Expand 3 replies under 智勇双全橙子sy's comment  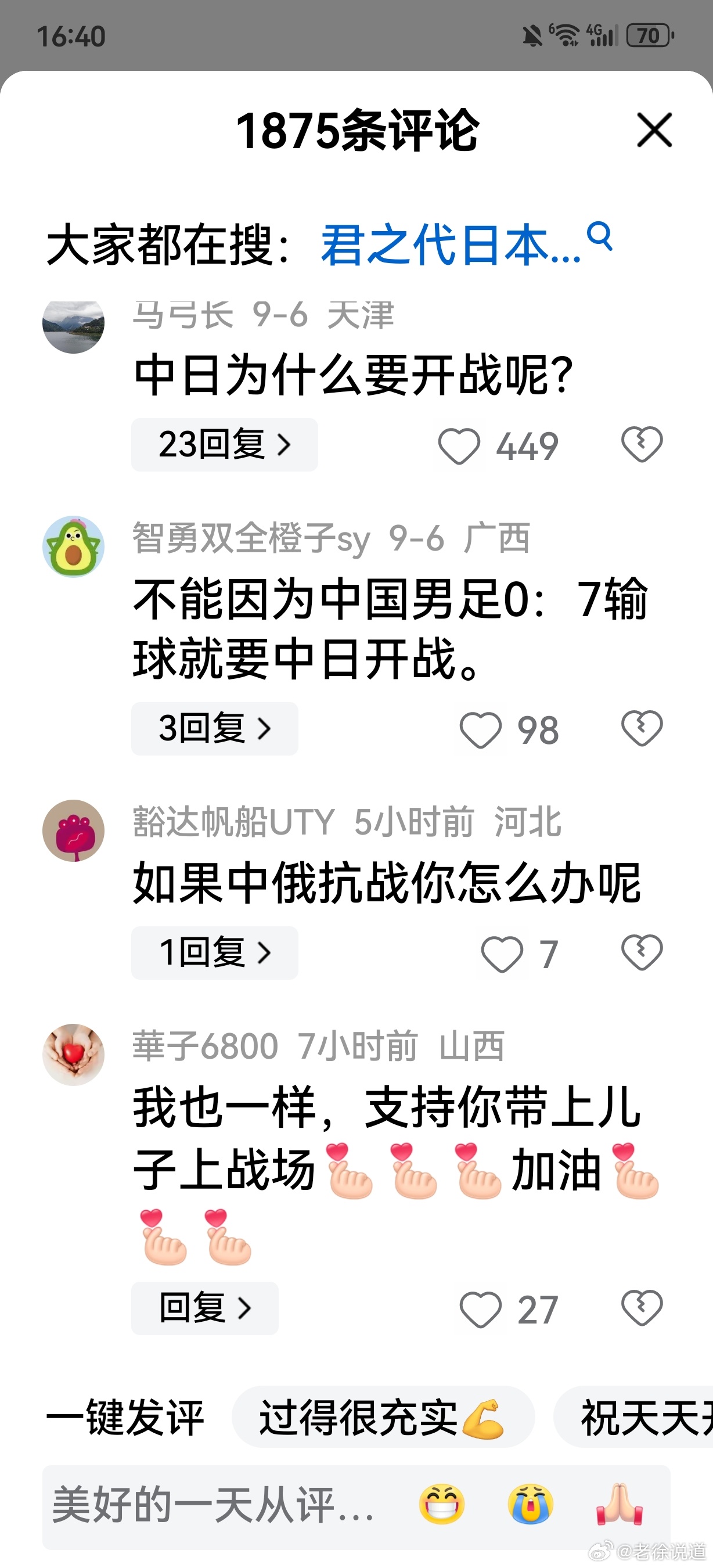tap(214, 729)
